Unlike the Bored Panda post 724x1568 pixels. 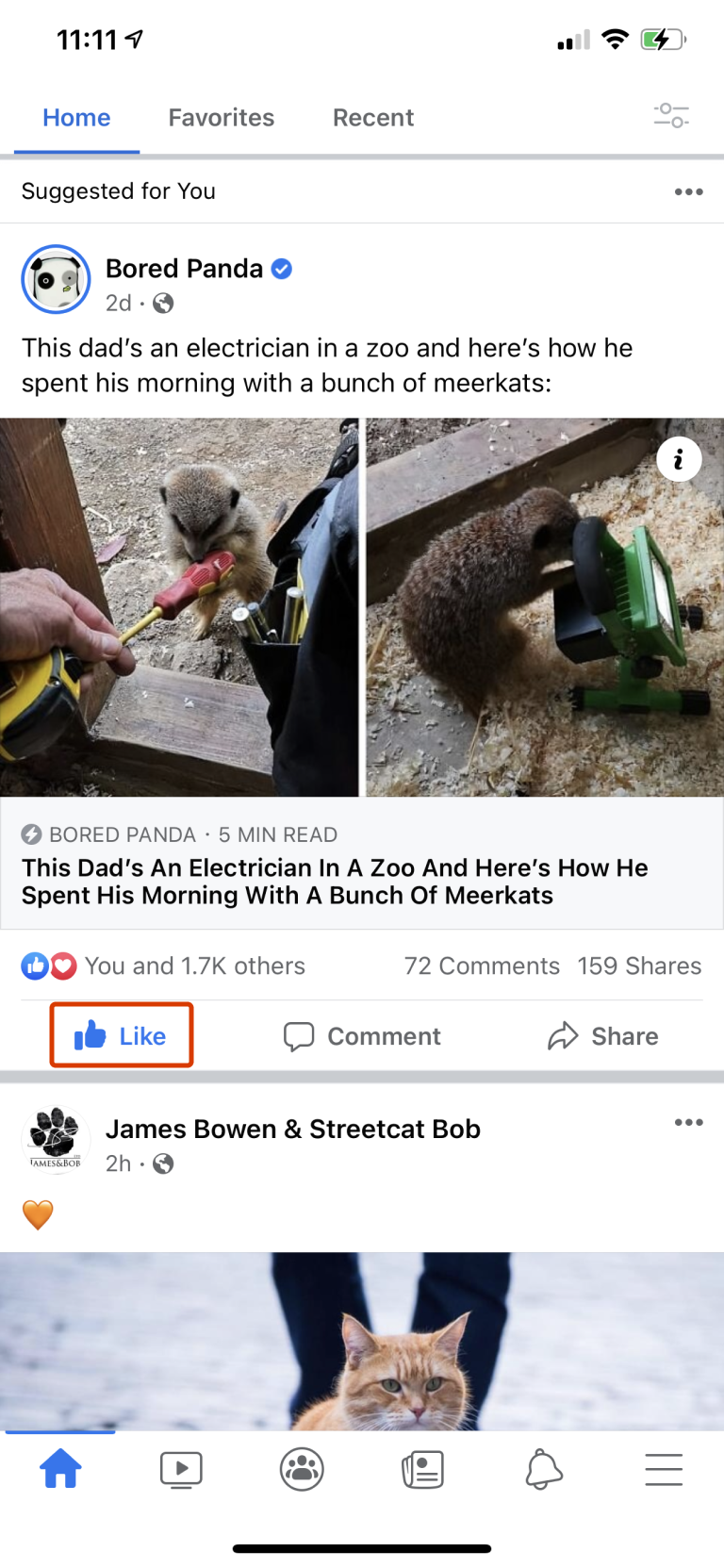click(x=122, y=1035)
